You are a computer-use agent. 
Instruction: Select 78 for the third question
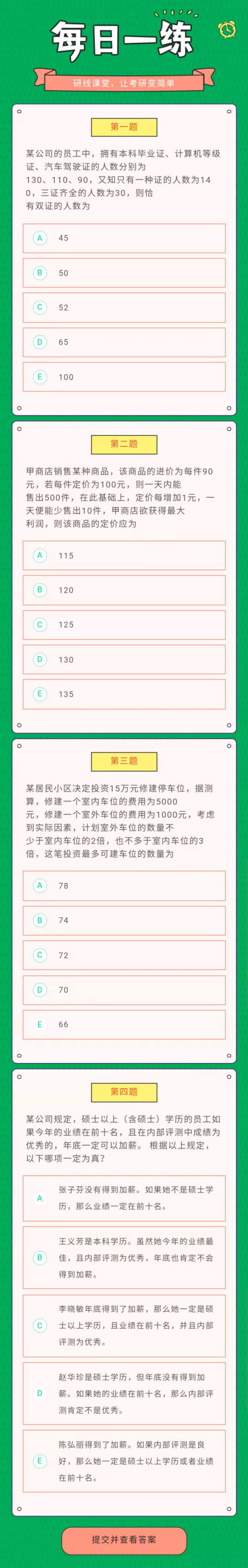coord(124,886)
